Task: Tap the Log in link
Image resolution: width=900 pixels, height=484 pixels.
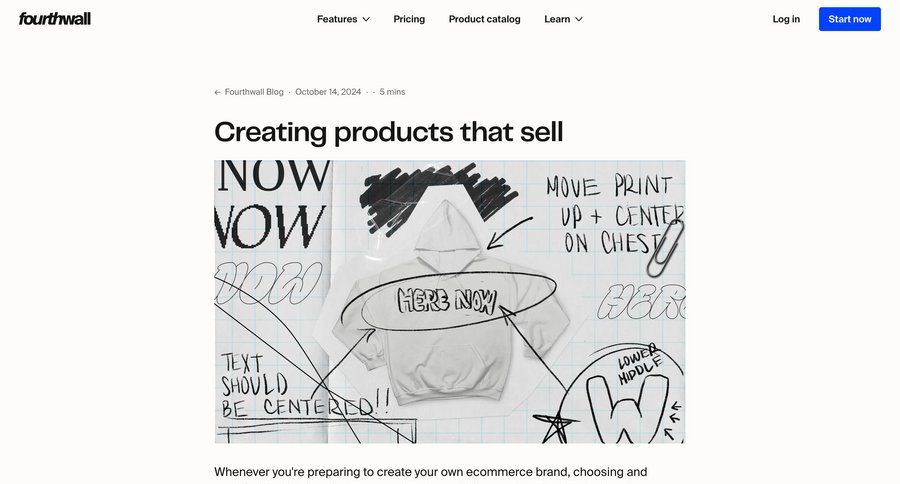Action: coord(786,19)
